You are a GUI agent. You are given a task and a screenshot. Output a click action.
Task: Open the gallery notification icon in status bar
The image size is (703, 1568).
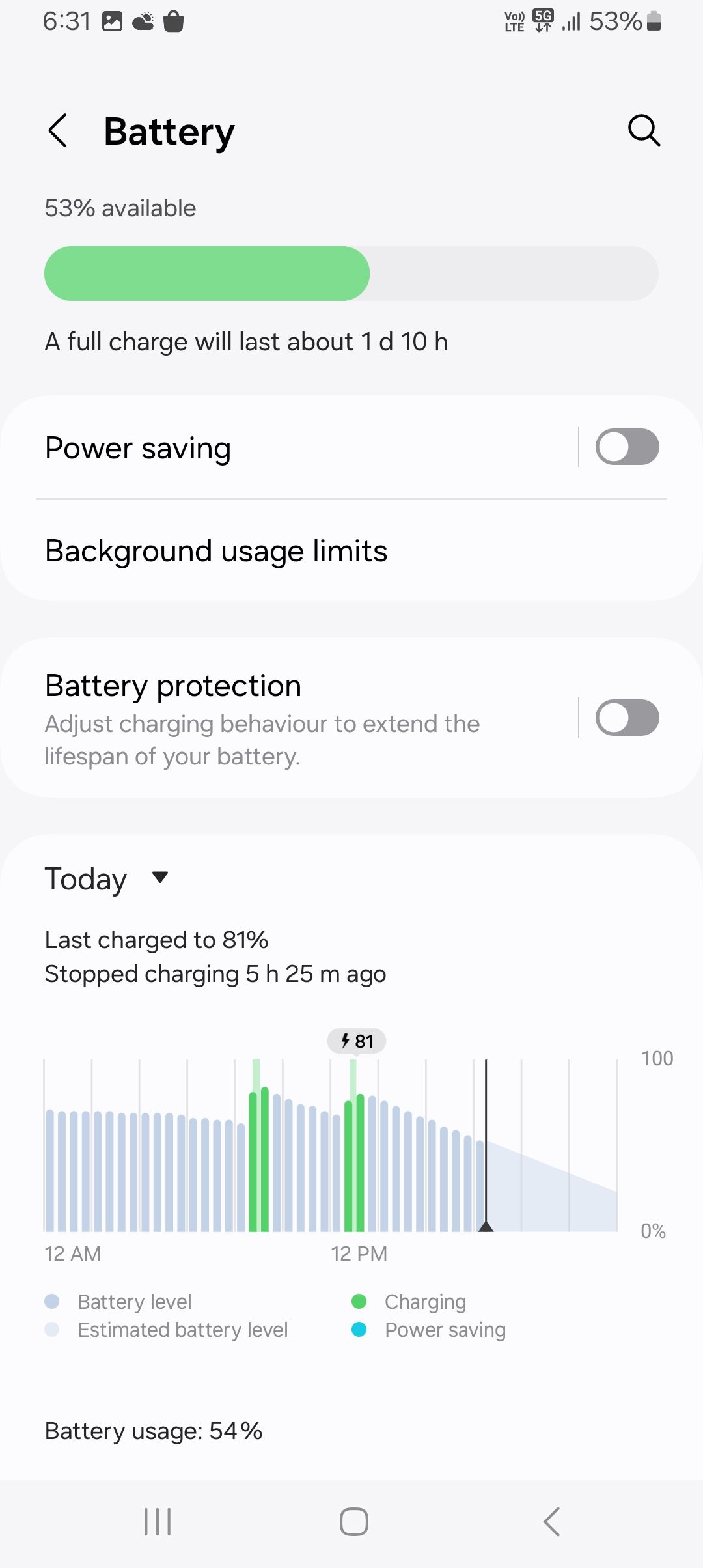[112, 21]
